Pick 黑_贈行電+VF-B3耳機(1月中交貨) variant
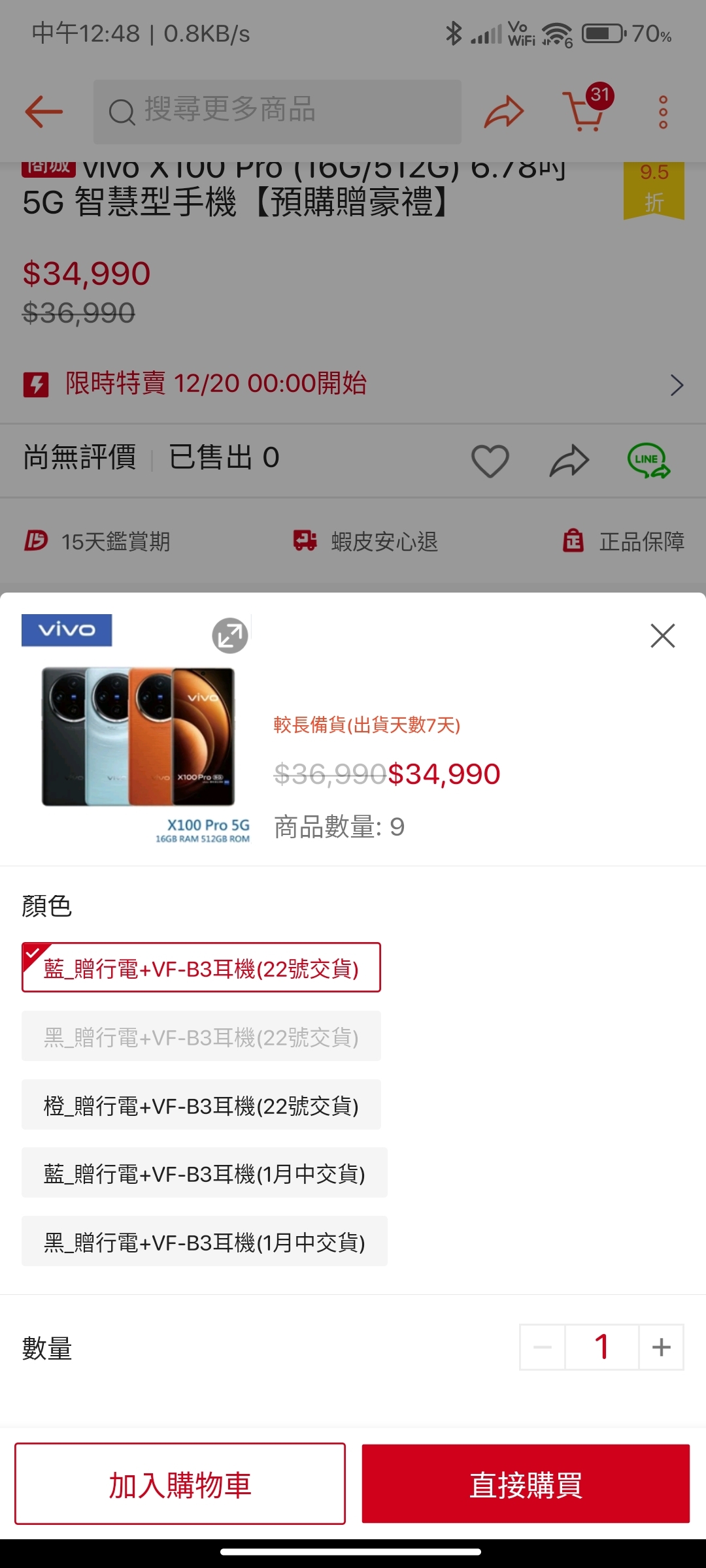Screen dimensions: 706x1568 pyautogui.click(x=204, y=1242)
